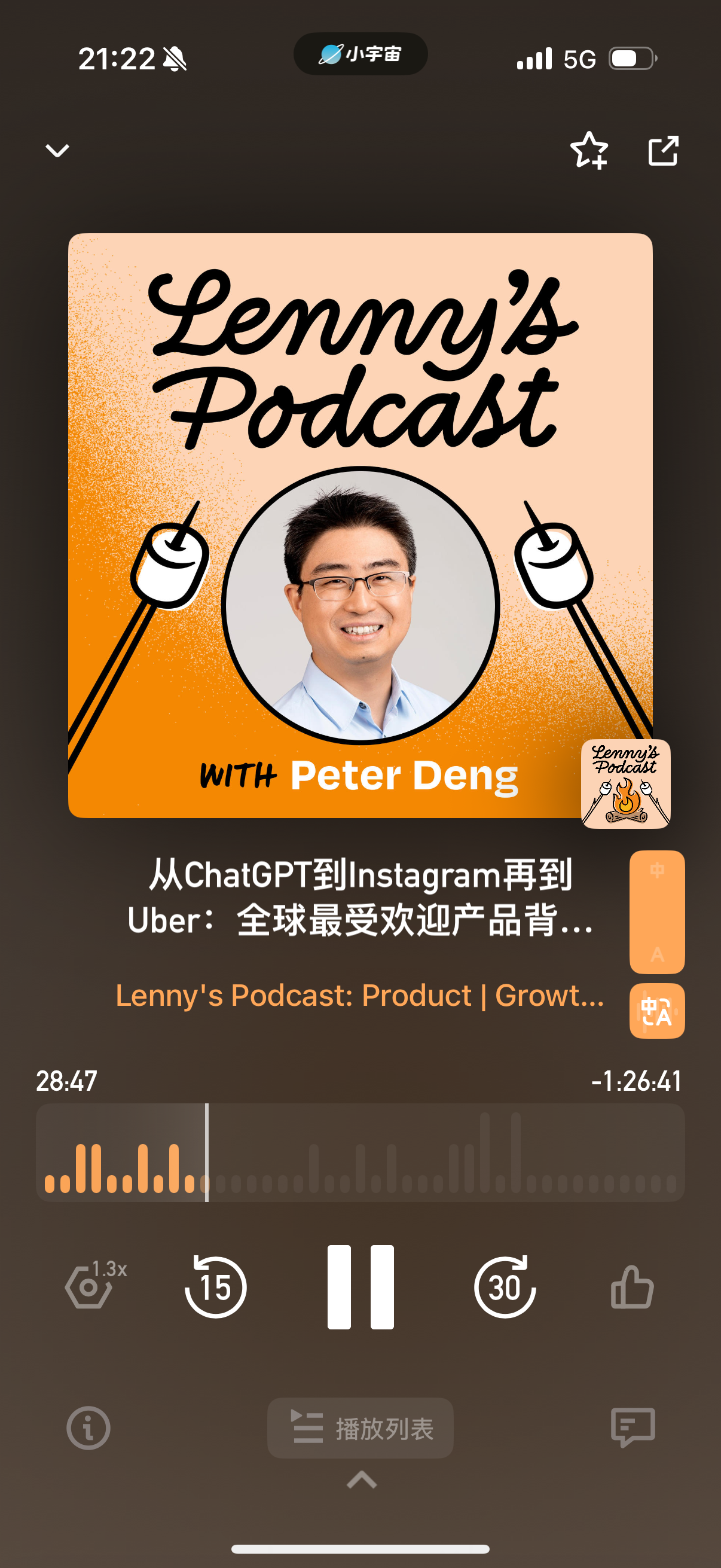Viewport: 721px width, 1568px height.
Task: Like this episode with the thumbs-up
Action: [632, 1287]
